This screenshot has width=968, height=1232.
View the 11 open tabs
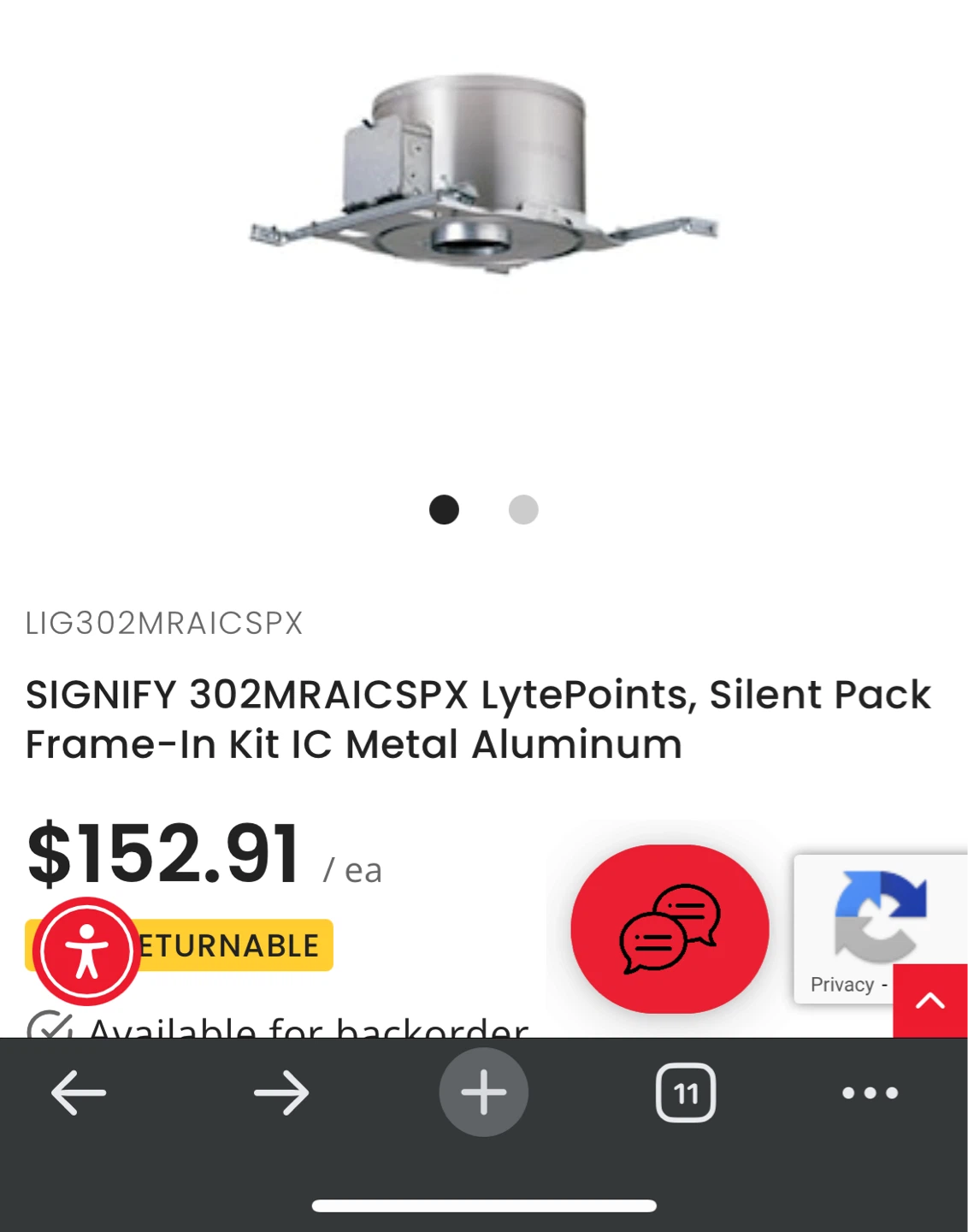click(x=686, y=1093)
